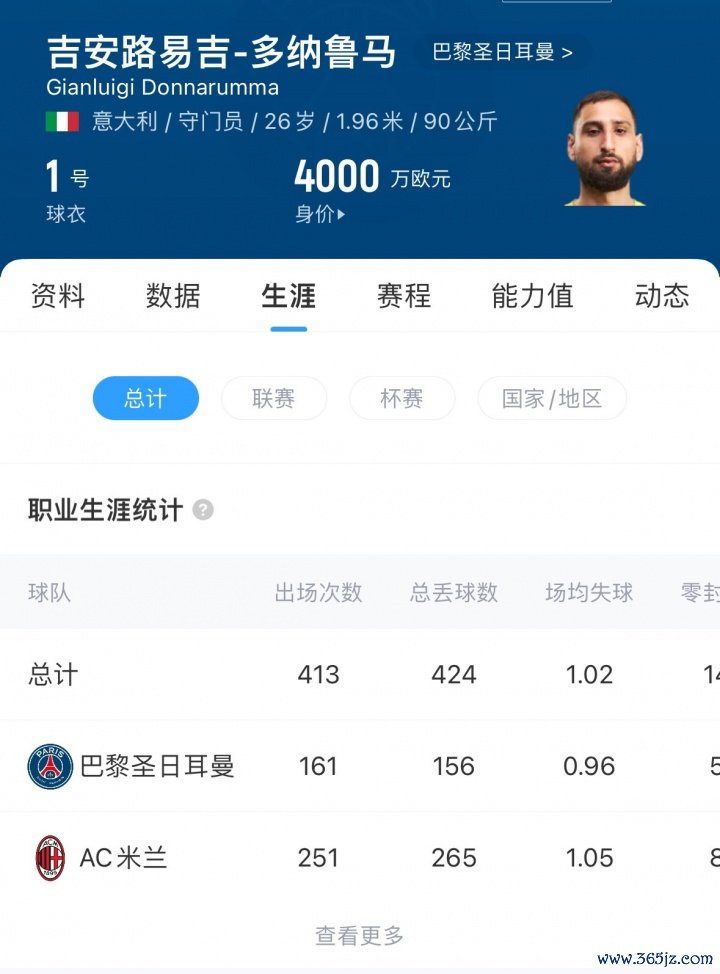The image size is (720, 974).
Task: Select the 生涯 tab
Action: 288,296
